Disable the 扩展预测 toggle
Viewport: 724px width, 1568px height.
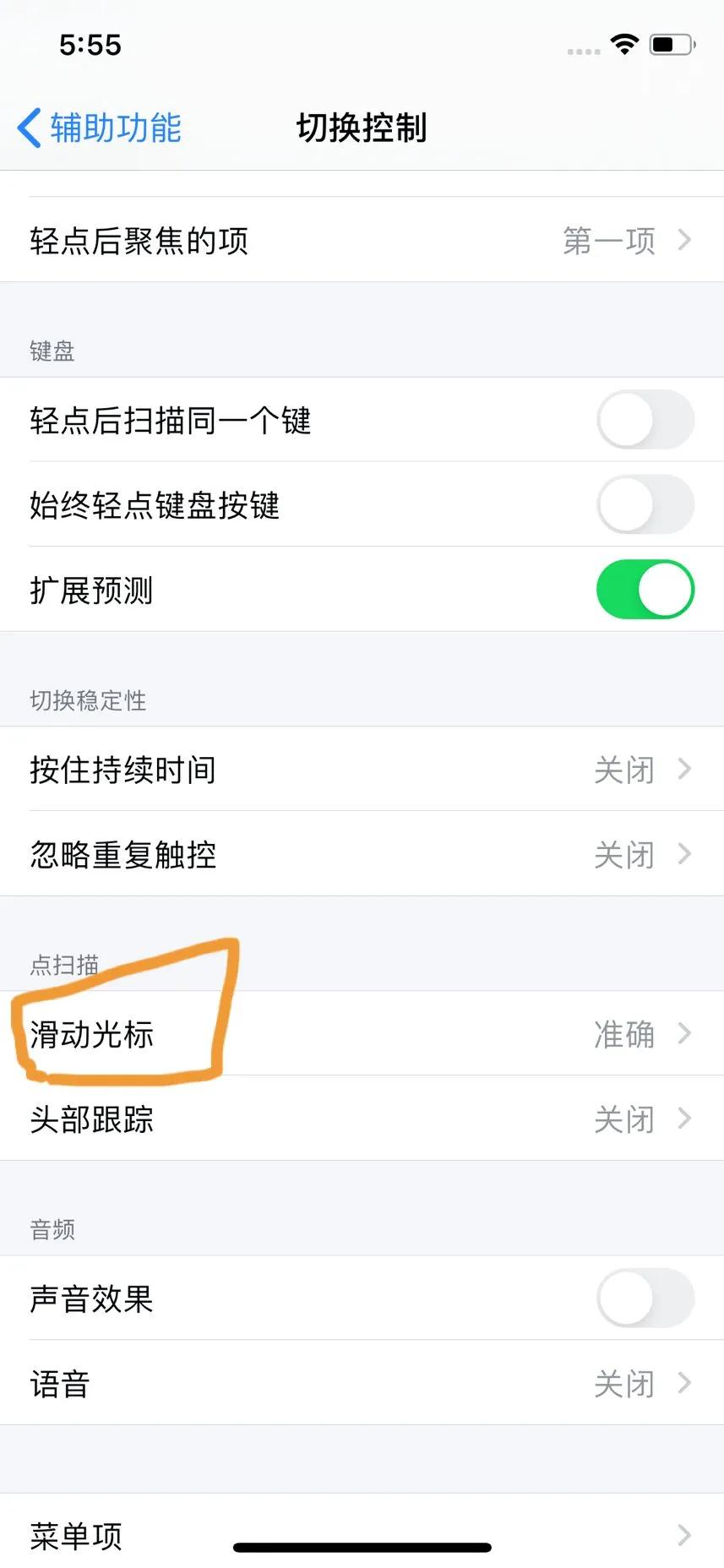pyautogui.click(x=645, y=590)
